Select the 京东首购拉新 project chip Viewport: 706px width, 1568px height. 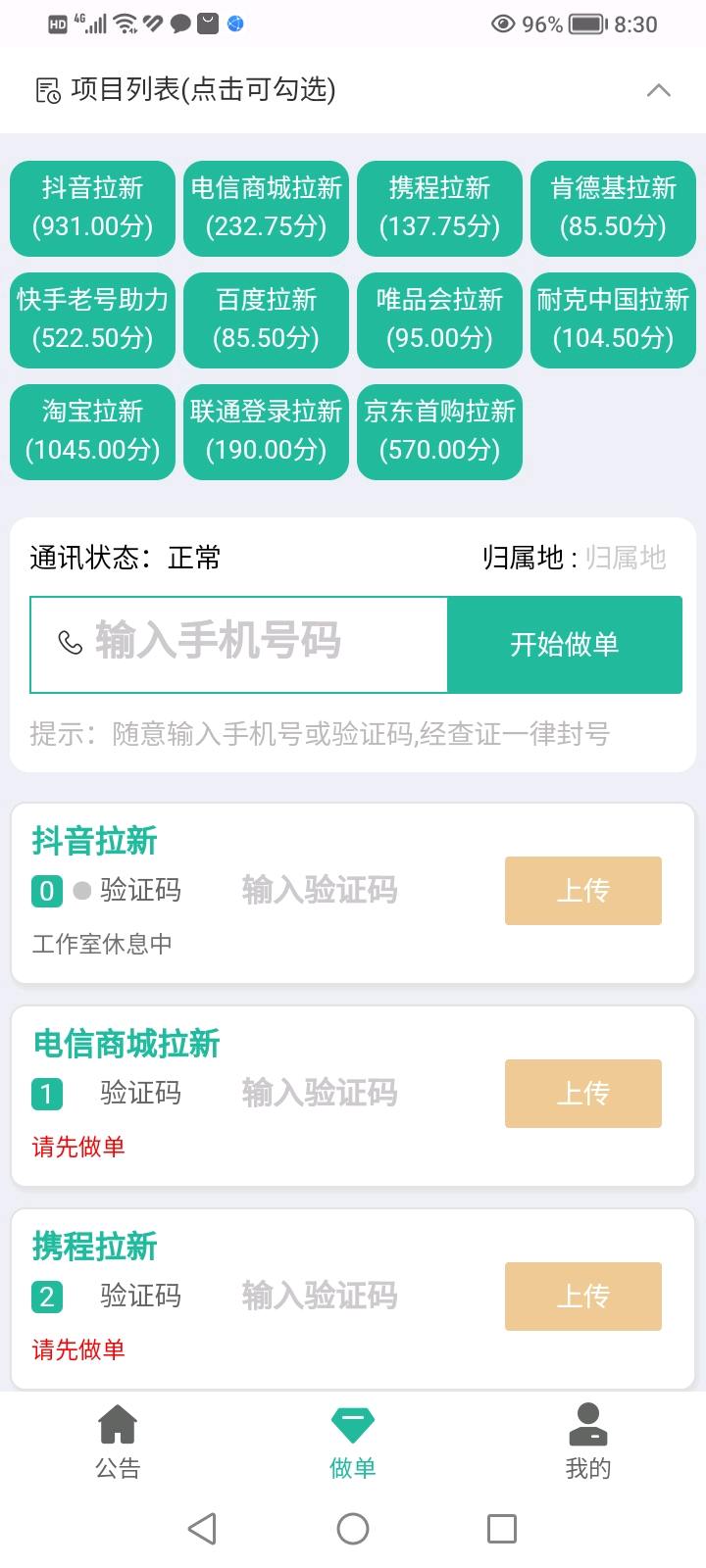click(439, 431)
